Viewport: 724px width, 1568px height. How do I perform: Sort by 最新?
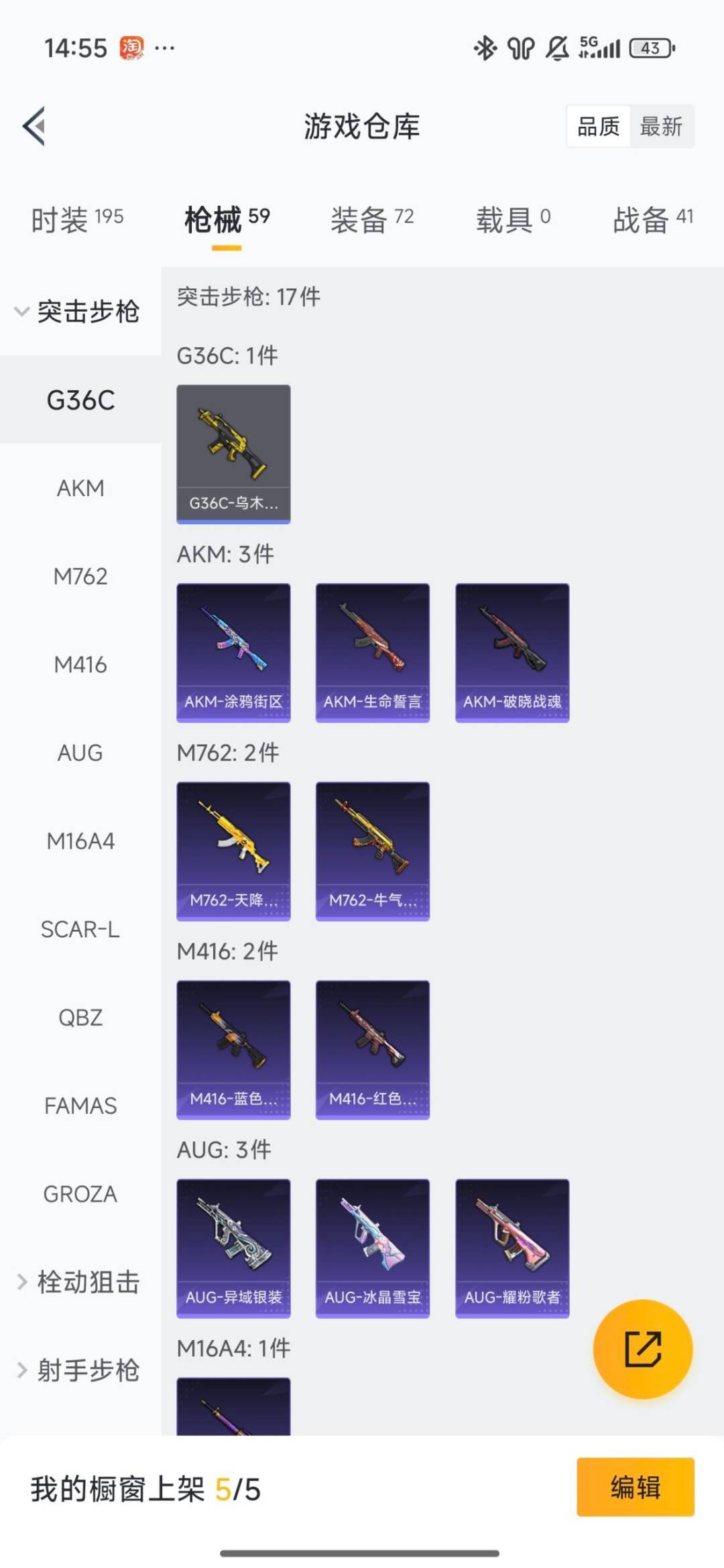(x=660, y=126)
